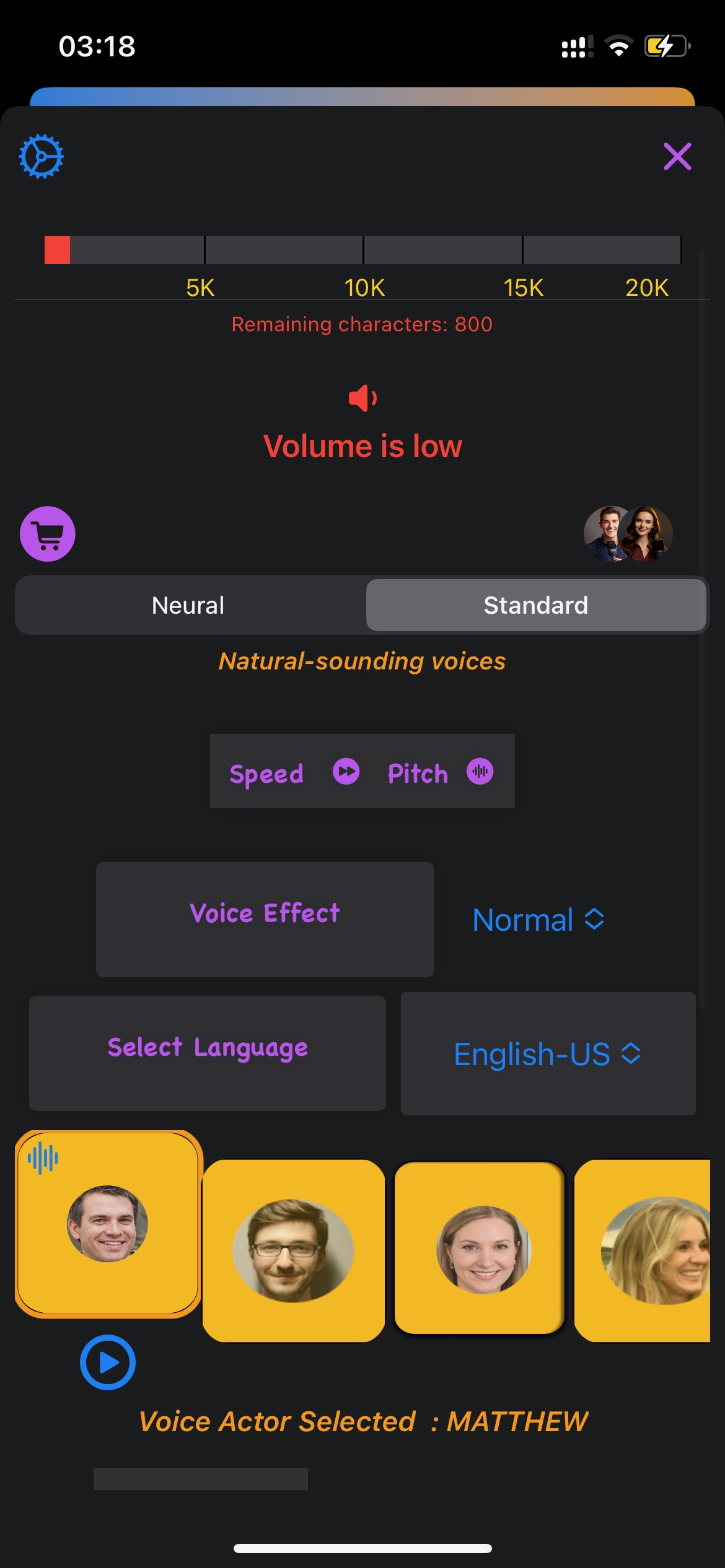Tap the Voice Effect button

point(265,920)
